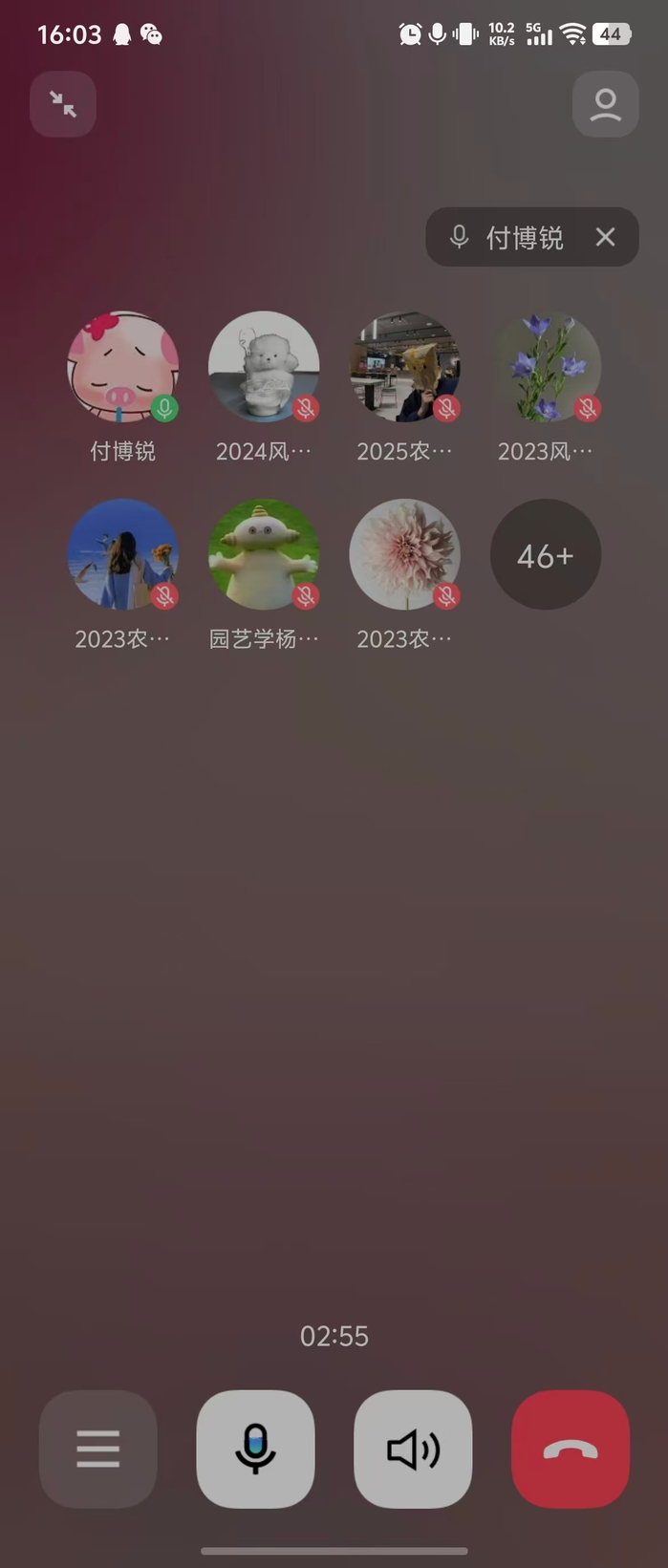The width and height of the screenshot is (668, 1568).
Task: Minimize the call window
Action: [x=63, y=104]
